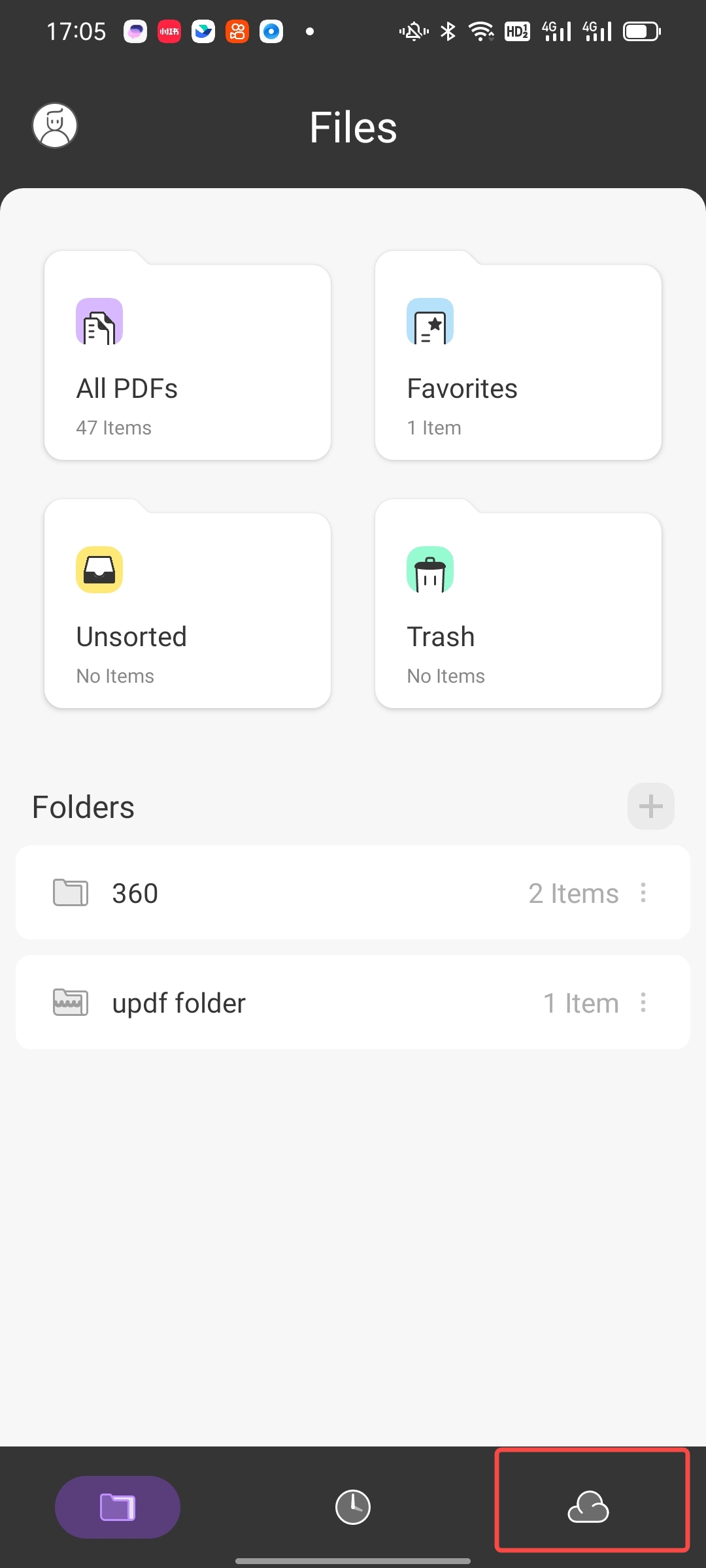The image size is (706, 1568).
Task: Open more options for updf folder
Action: 643,1002
